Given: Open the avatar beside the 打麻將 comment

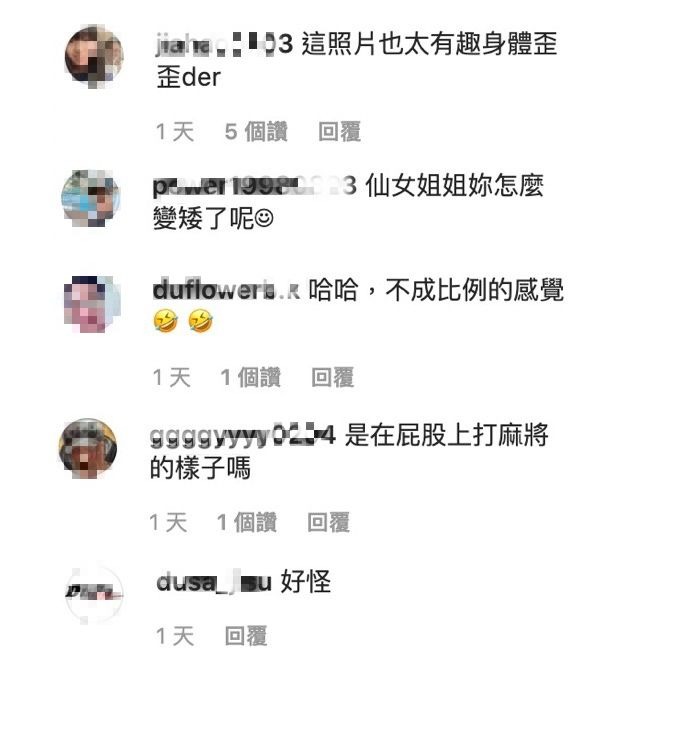Looking at the screenshot, I should pyautogui.click(x=89, y=447).
